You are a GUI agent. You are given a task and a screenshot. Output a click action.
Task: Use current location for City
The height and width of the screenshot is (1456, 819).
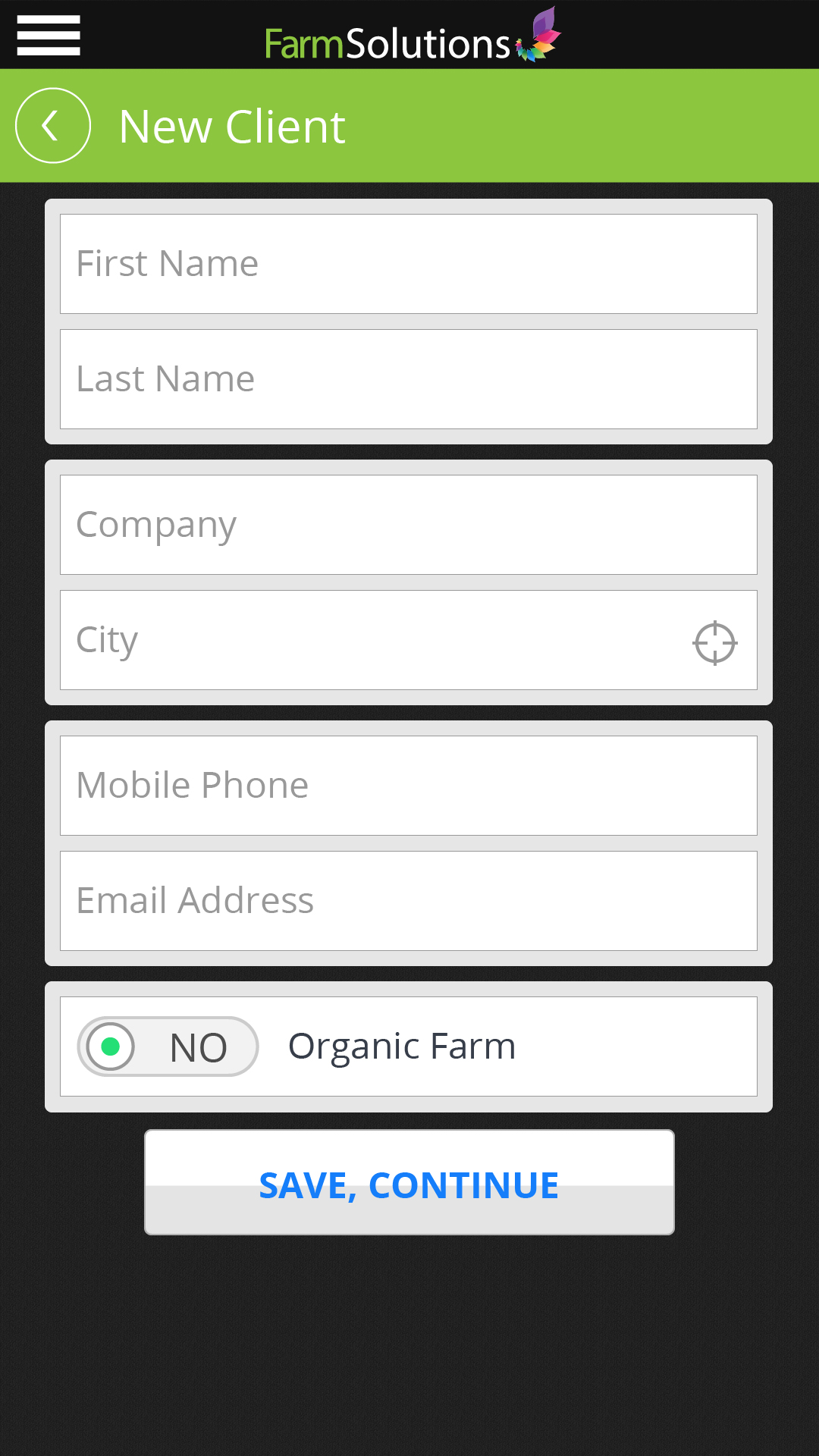[714, 643]
